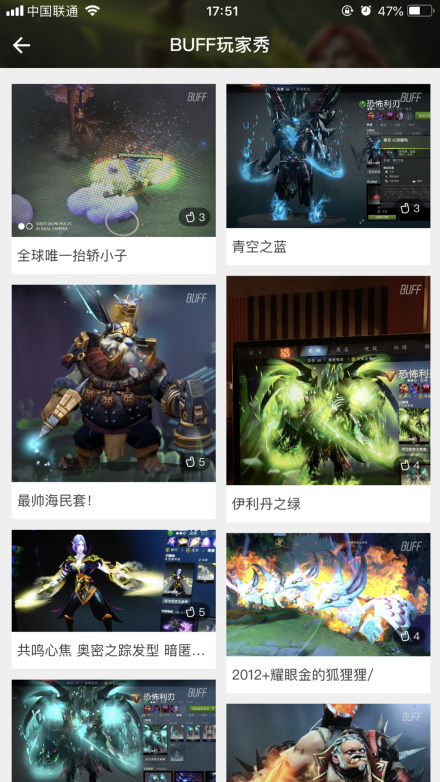Go back using the top-left arrow
The width and height of the screenshot is (440, 782).
tap(21, 45)
